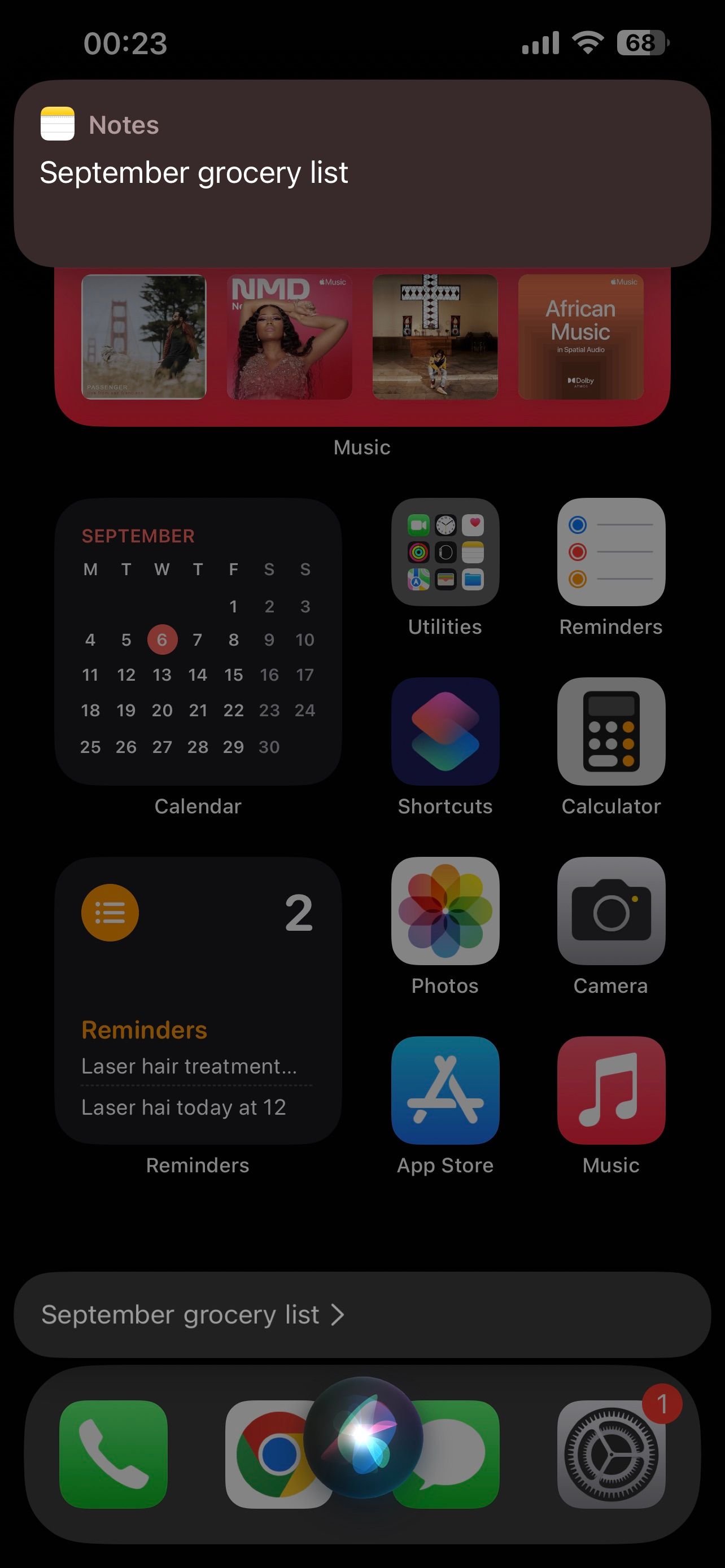Open the Phone app from the dock
The width and height of the screenshot is (725, 1568).
tap(115, 1452)
